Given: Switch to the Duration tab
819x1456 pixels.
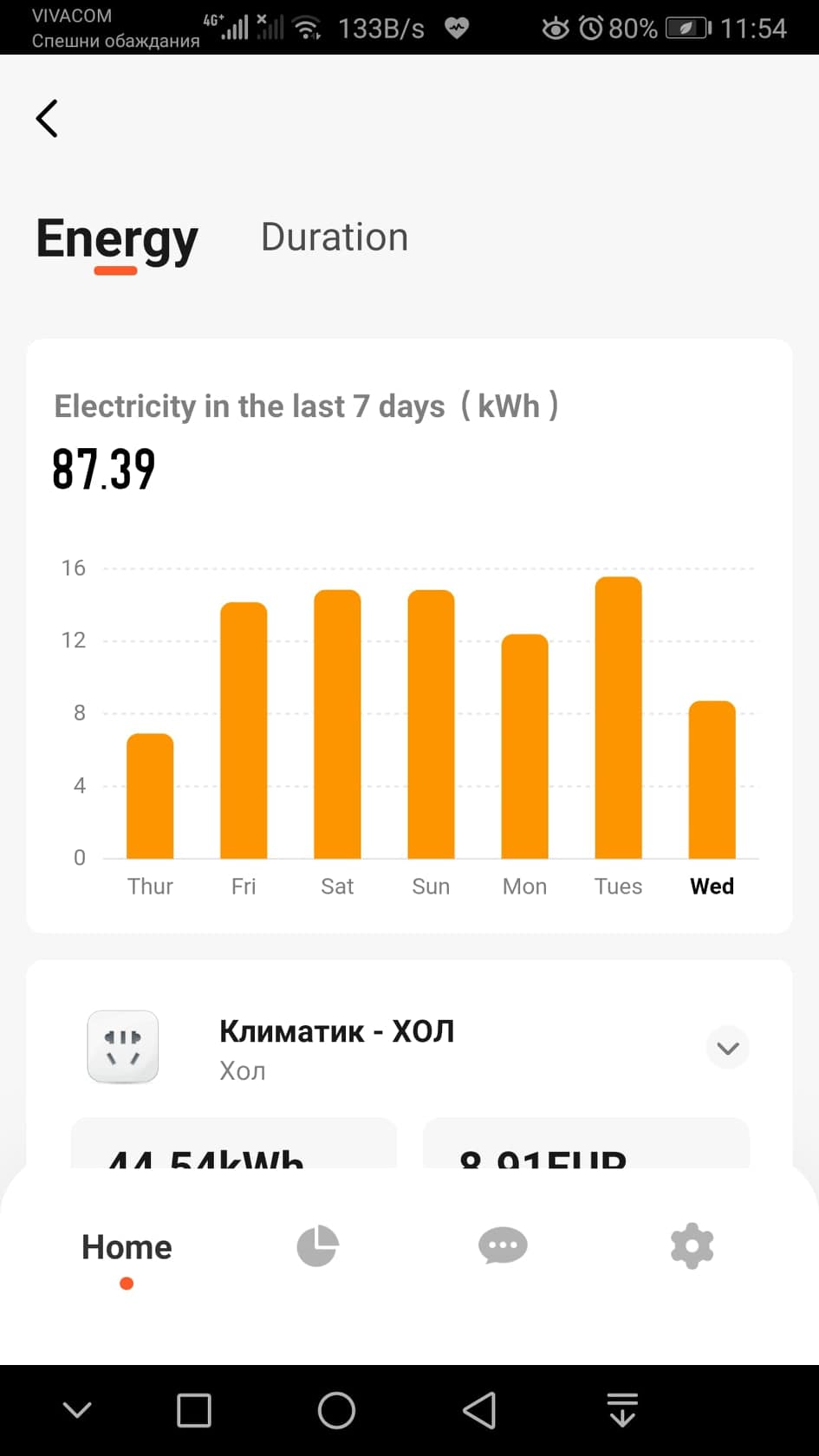Looking at the screenshot, I should [334, 237].
